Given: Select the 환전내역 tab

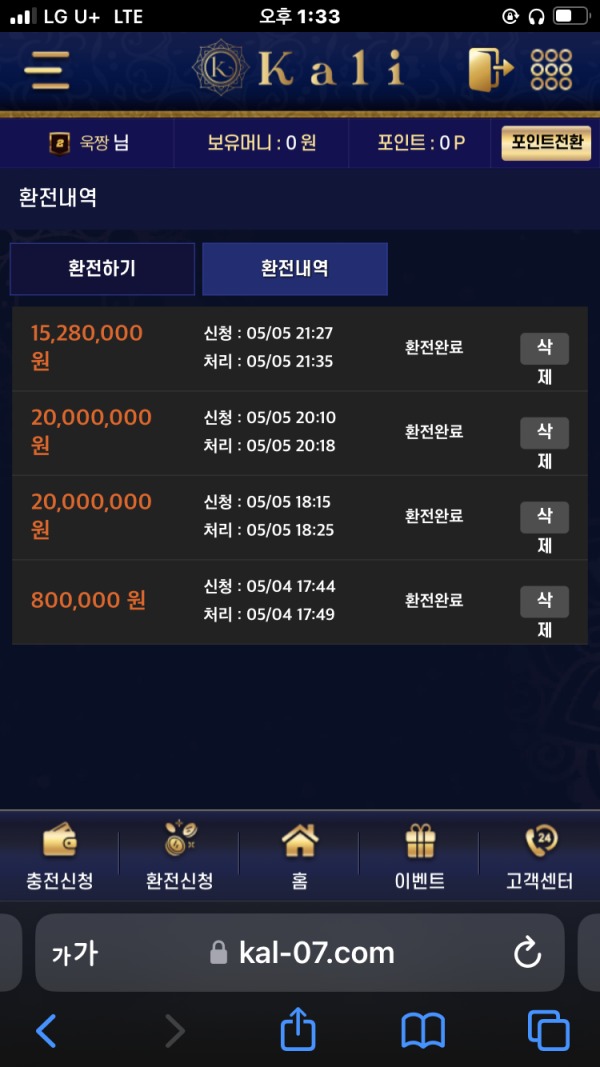Looking at the screenshot, I should pos(295,269).
